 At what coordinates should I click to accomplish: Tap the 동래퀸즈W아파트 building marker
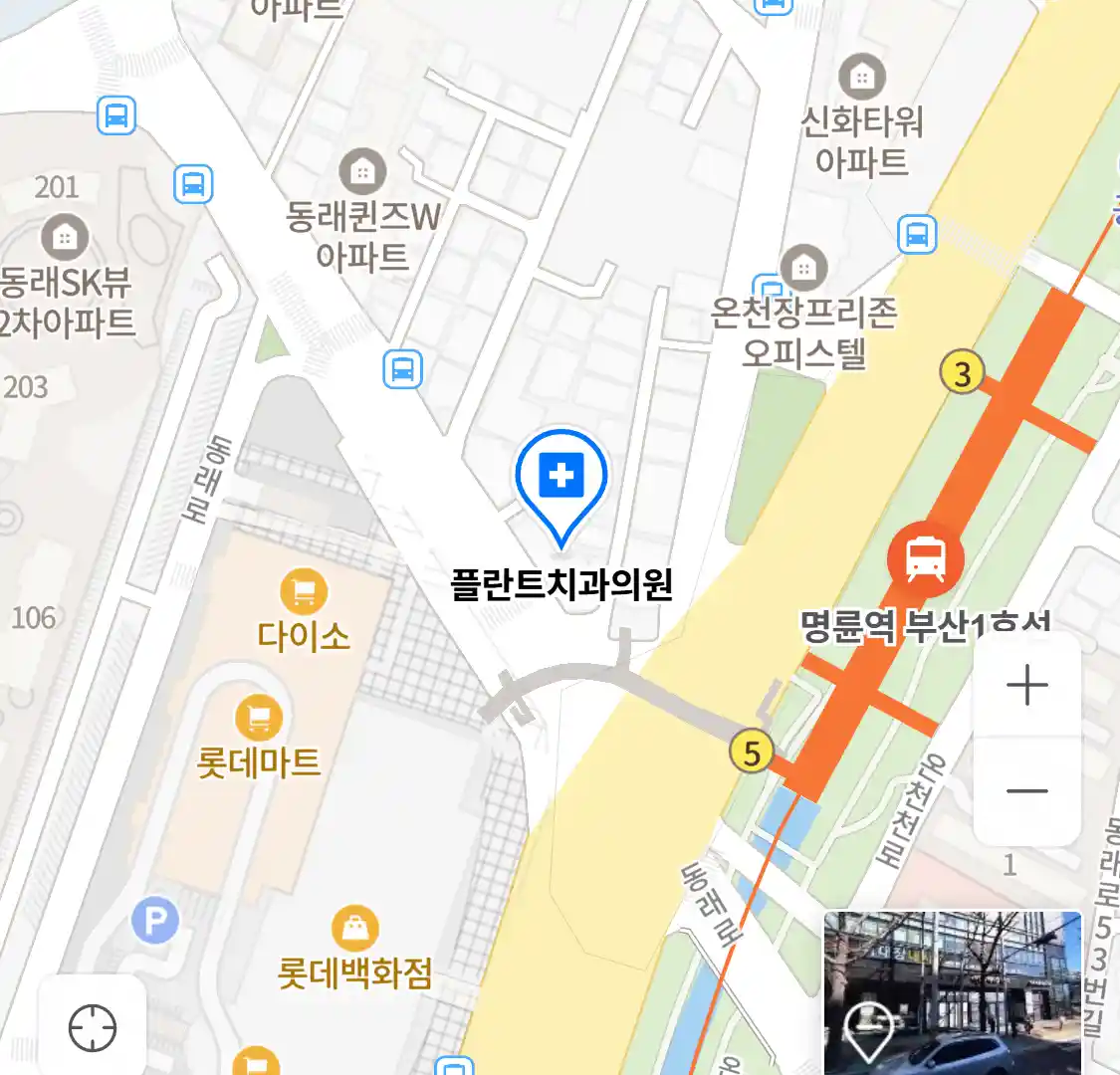(362, 172)
